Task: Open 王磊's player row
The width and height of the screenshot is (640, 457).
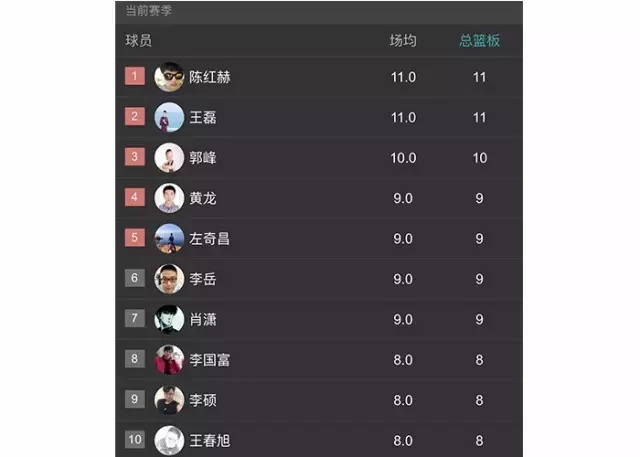Action: [x=203, y=118]
